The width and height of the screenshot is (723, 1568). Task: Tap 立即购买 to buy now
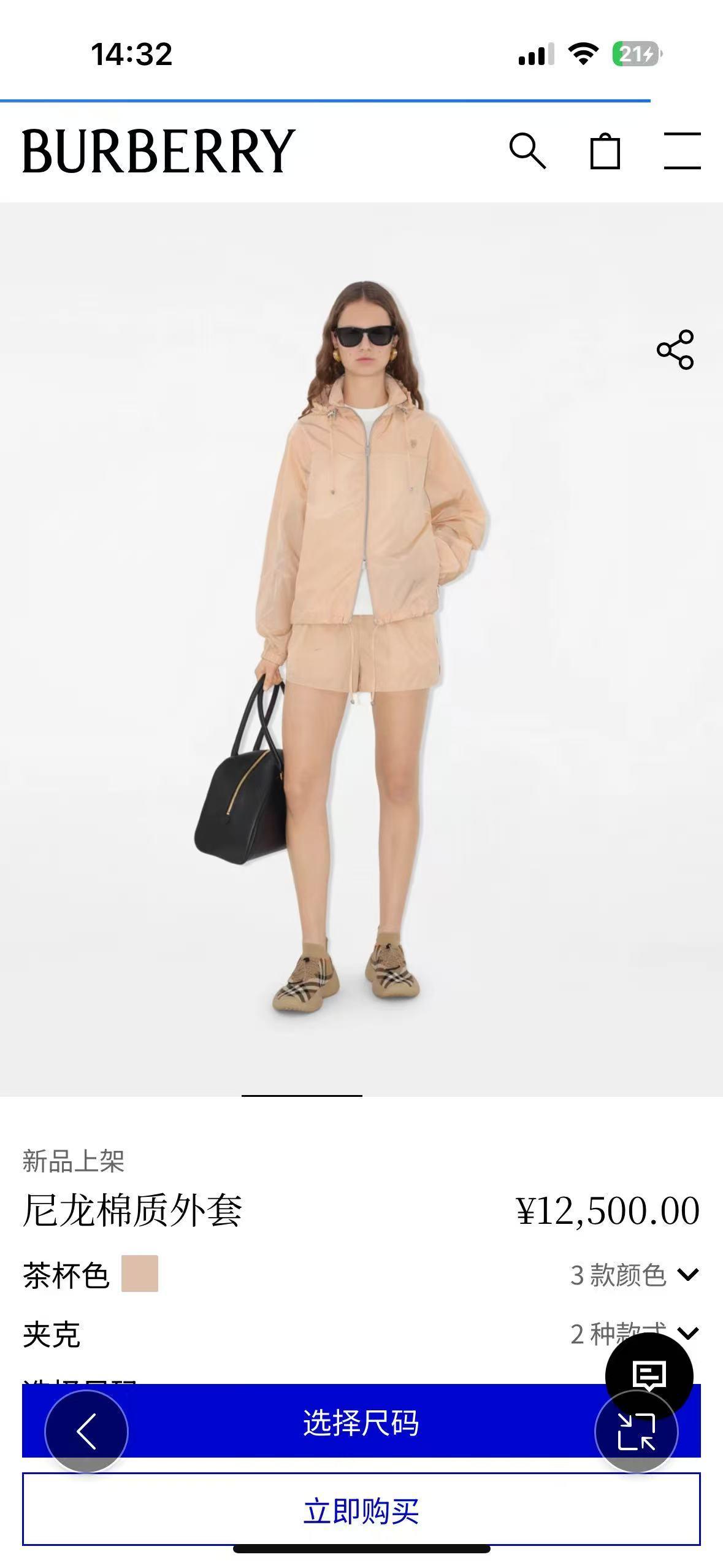361,1510
